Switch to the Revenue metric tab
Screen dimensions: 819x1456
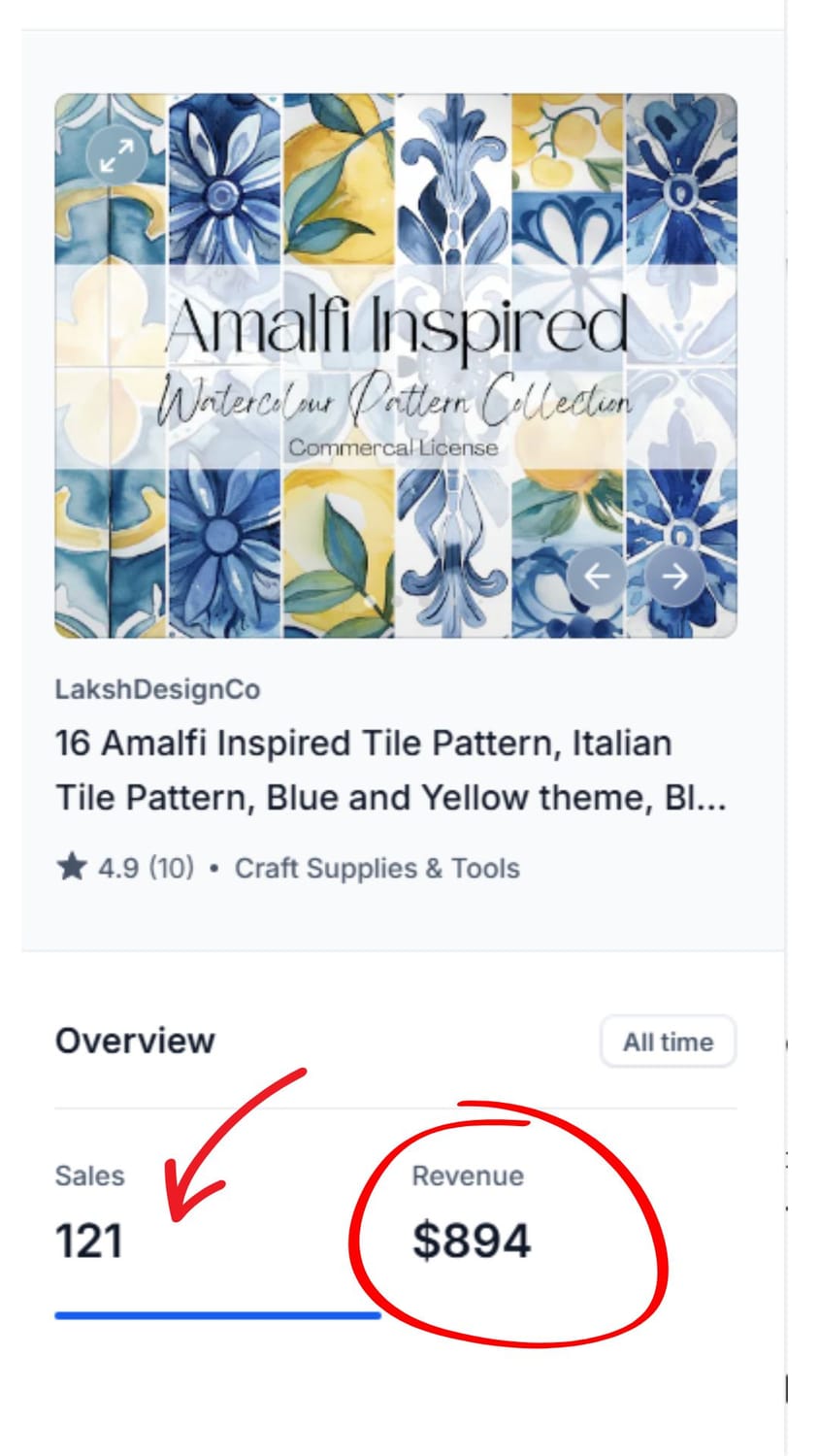(472, 1213)
